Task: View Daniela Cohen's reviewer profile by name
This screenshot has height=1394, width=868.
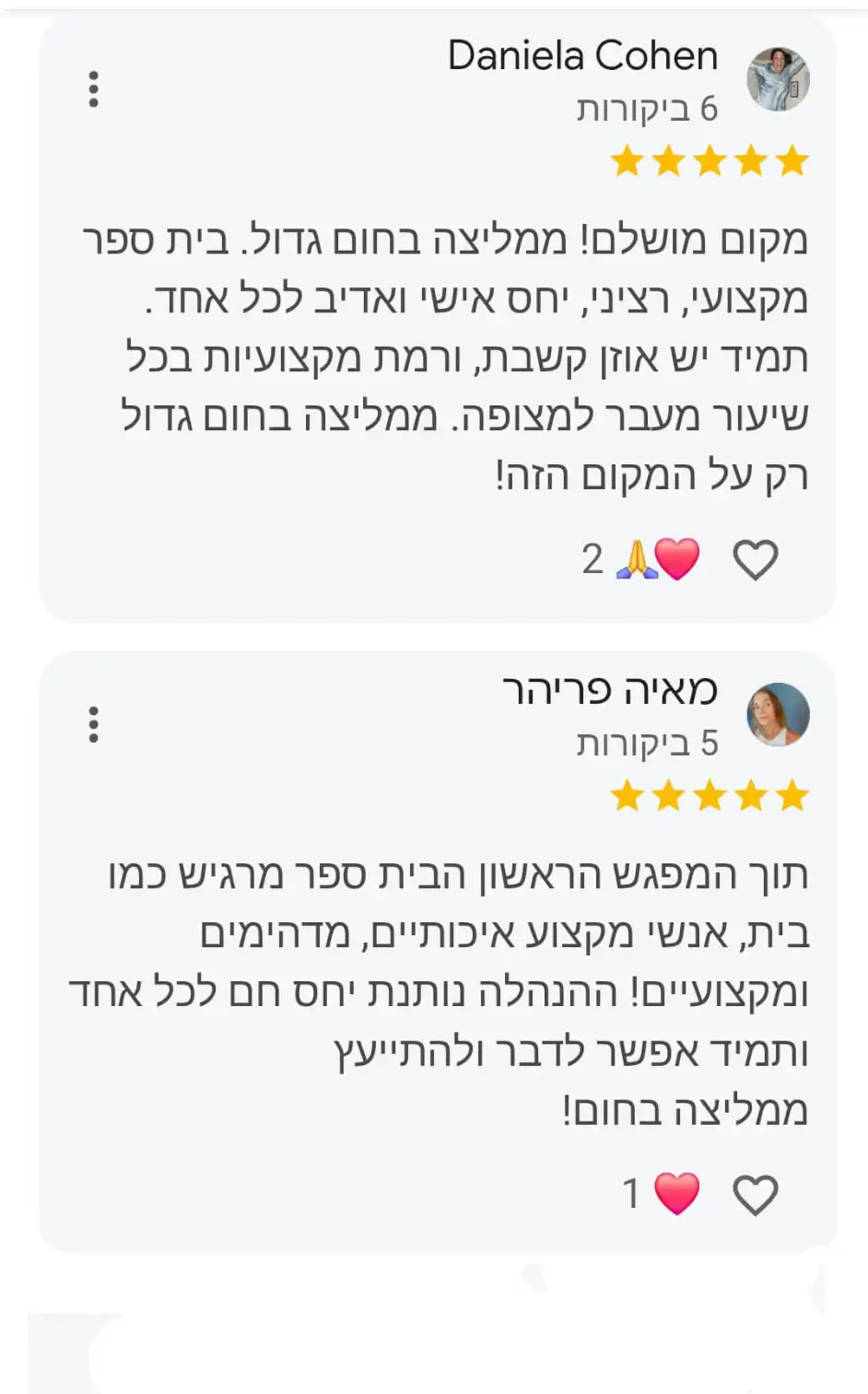Action: 582,56
